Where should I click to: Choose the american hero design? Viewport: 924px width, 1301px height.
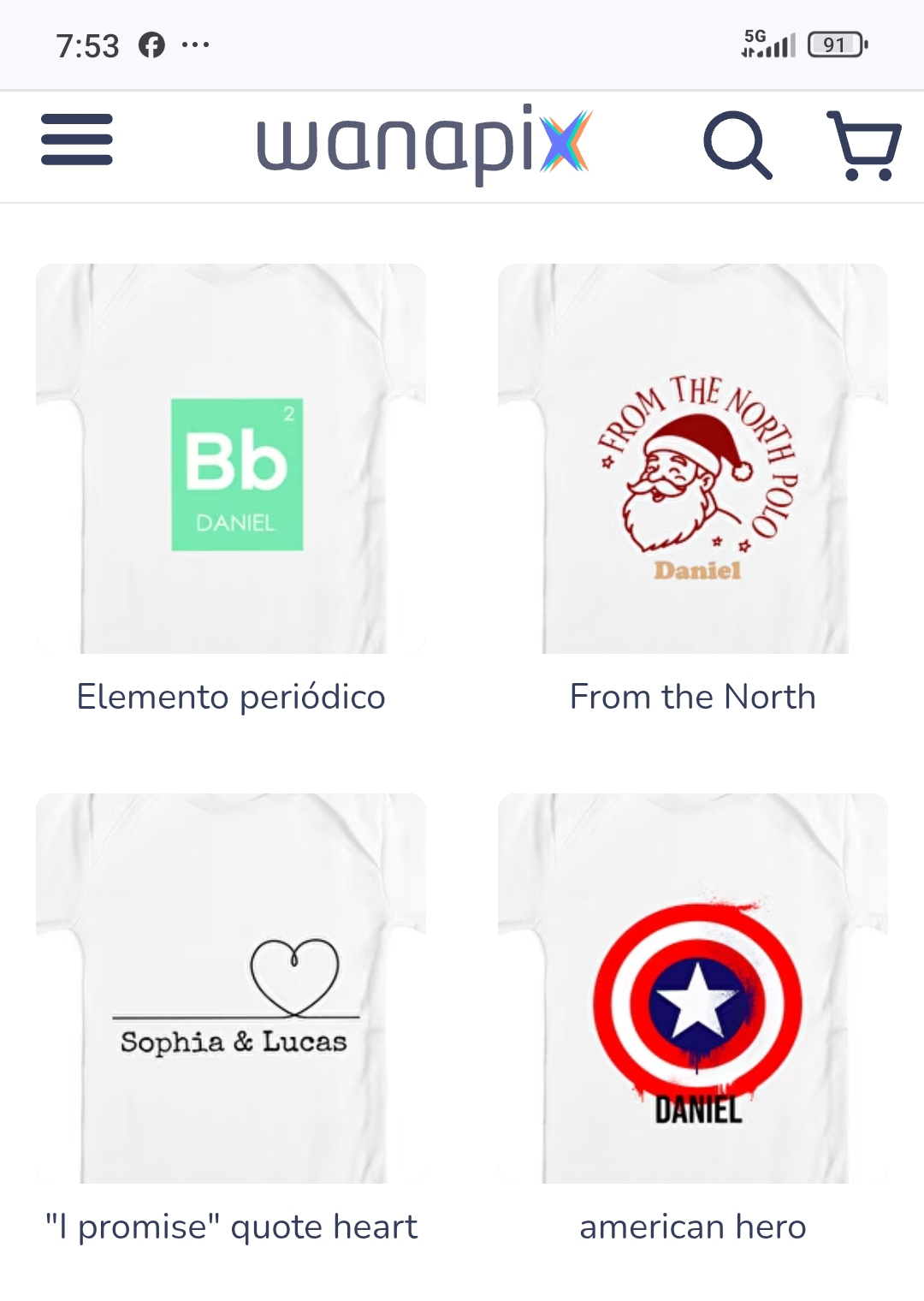coord(693,989)
